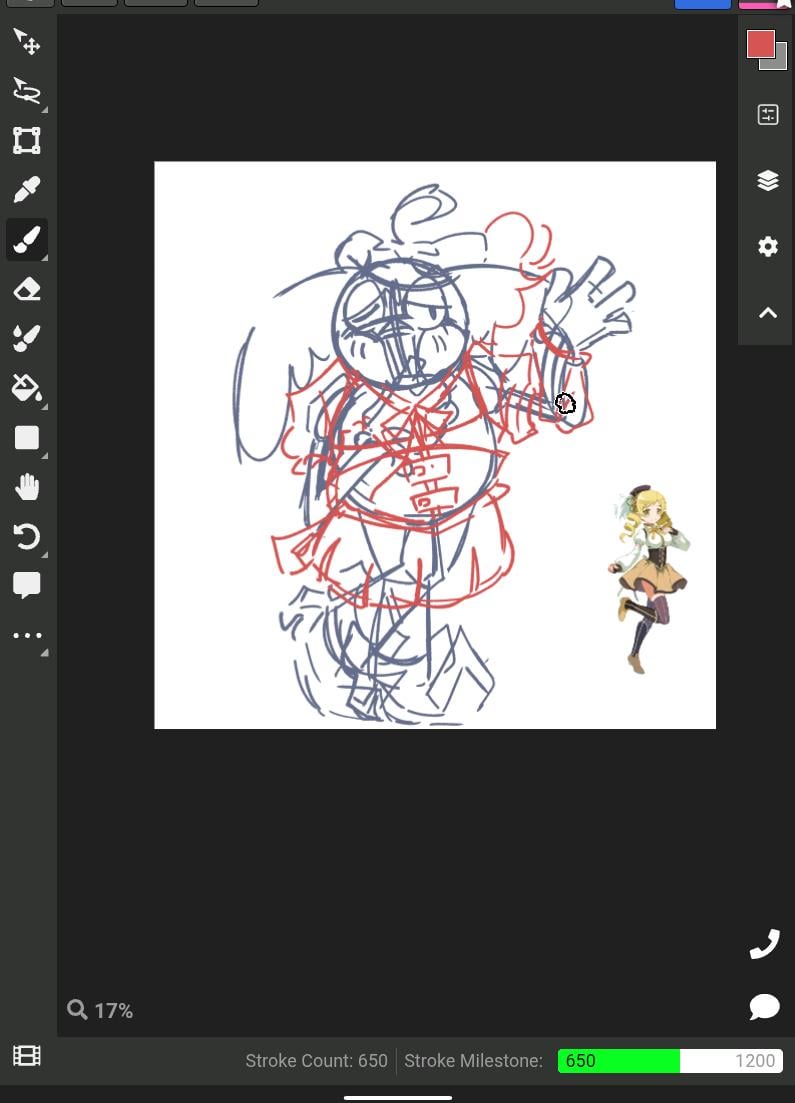
Task: Select the rectangle shape tool
Action: [27, 438]
